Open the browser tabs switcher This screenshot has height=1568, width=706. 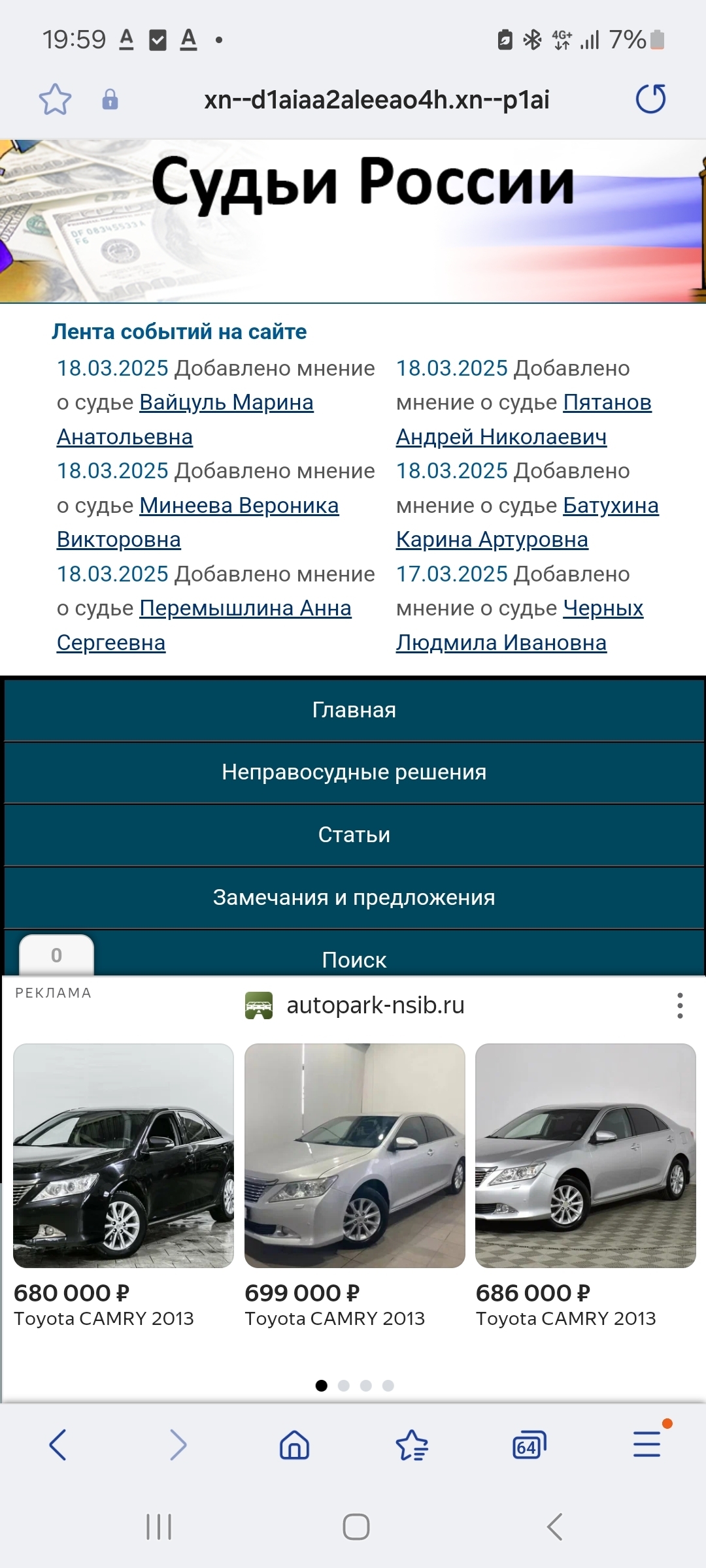pos(528,1445)
